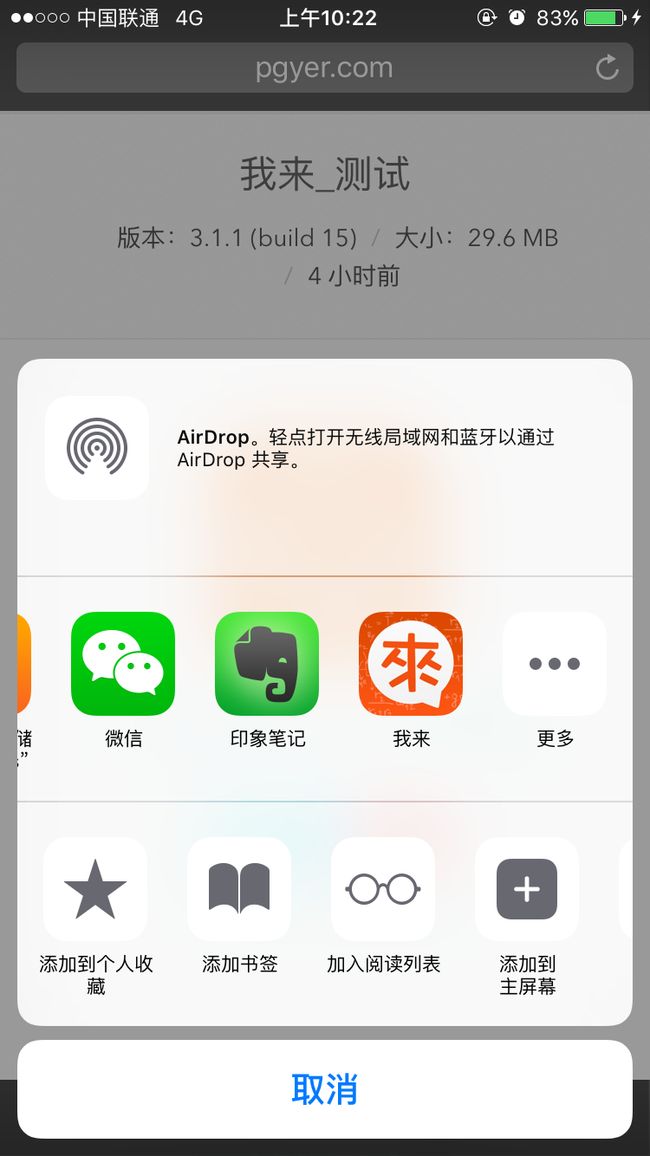Viewport: 650px width, 1156px height.
Task: Share the page to 印象笔记
Action: pos(267,664)
